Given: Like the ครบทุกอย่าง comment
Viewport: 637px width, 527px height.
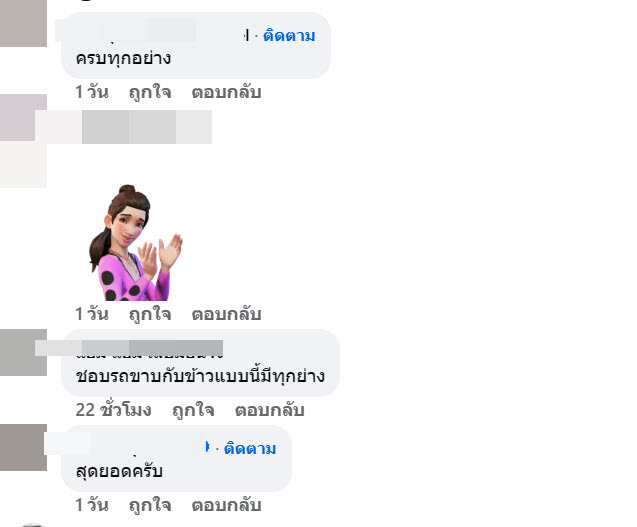Looking at the screenshot, I should coord(149,92).
